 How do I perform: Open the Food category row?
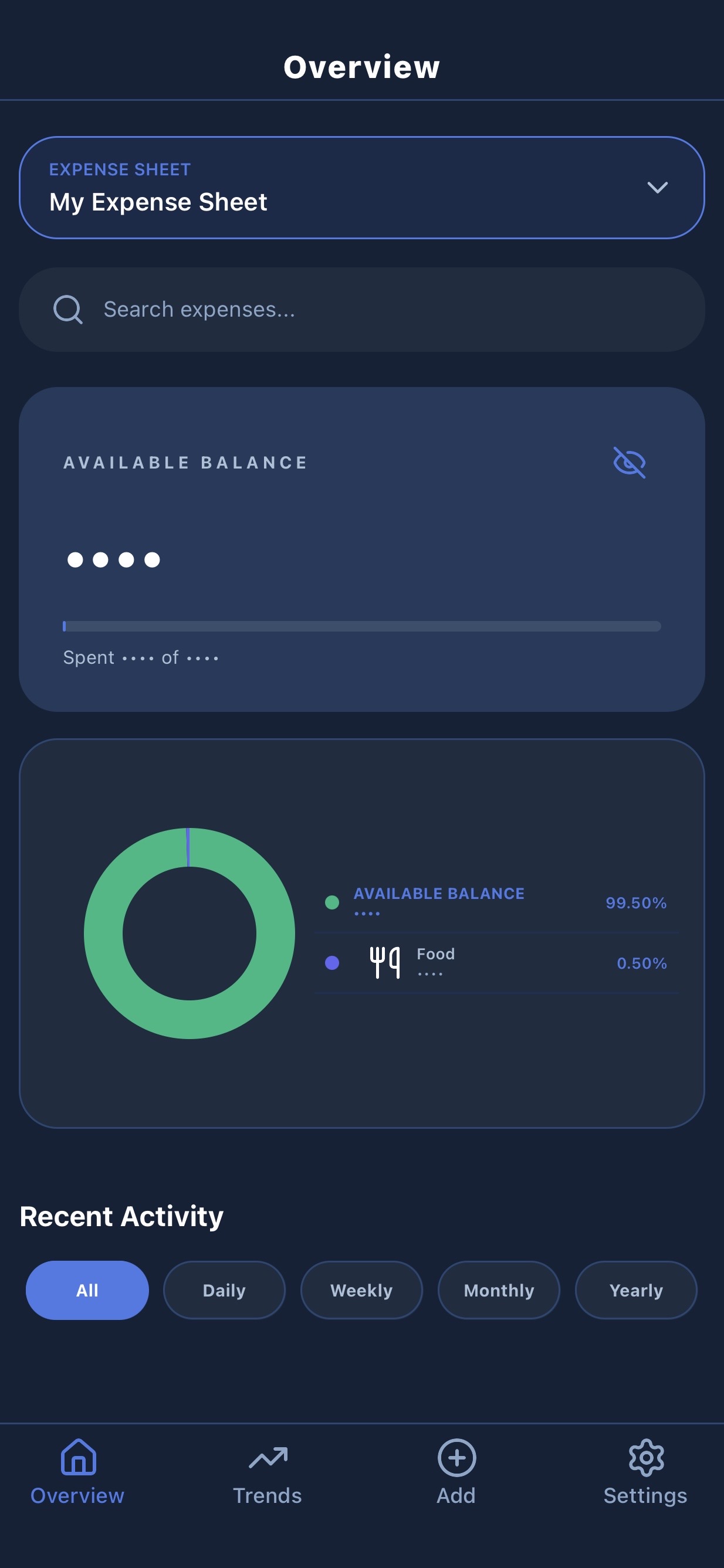pos(496,962)
